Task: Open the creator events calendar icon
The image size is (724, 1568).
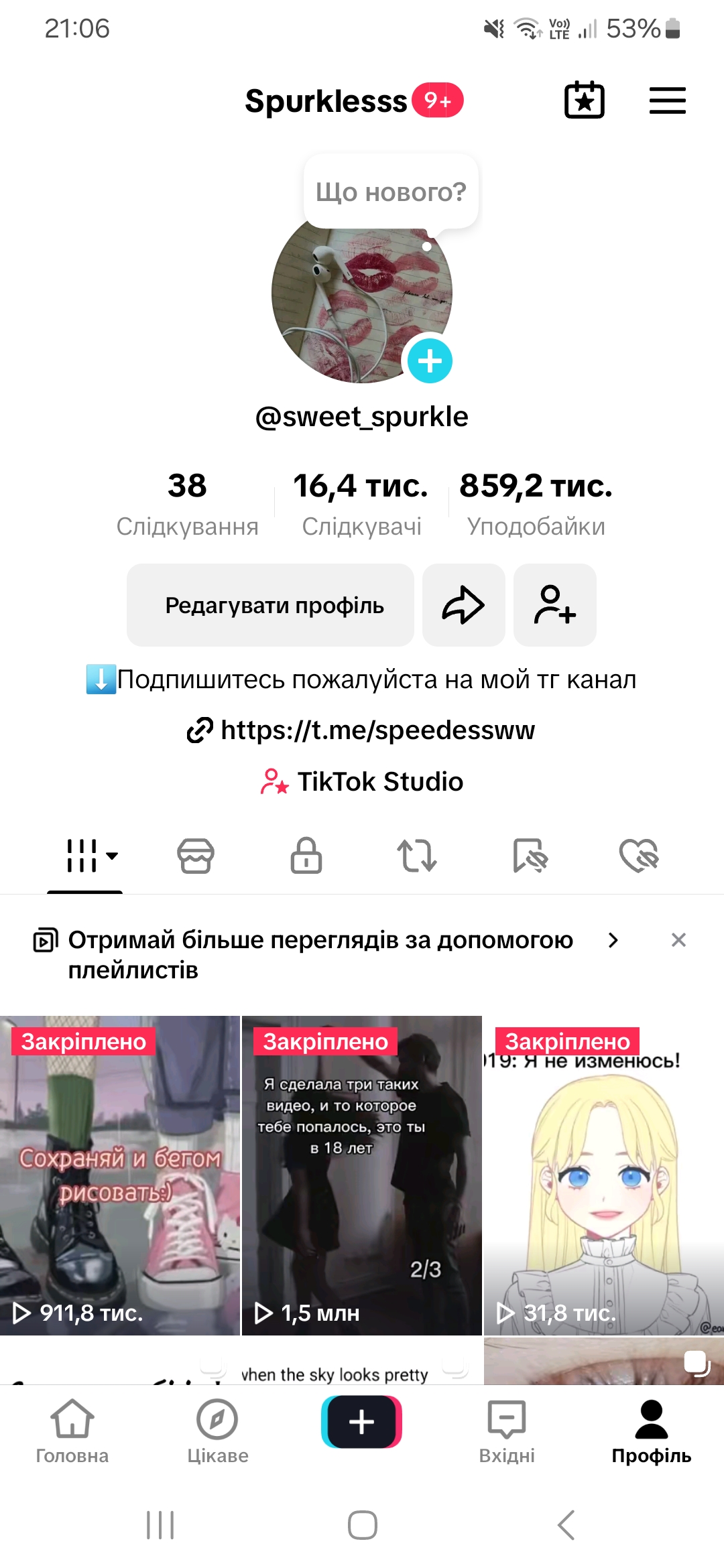Action: (x=584, y=100)
